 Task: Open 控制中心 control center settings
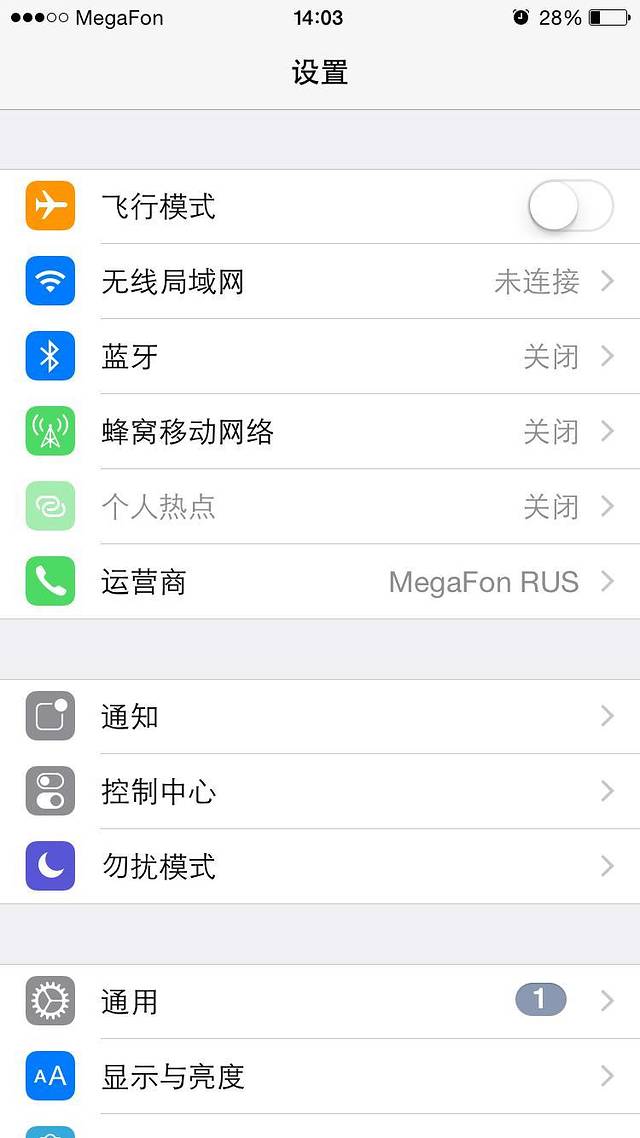point(320,791)
